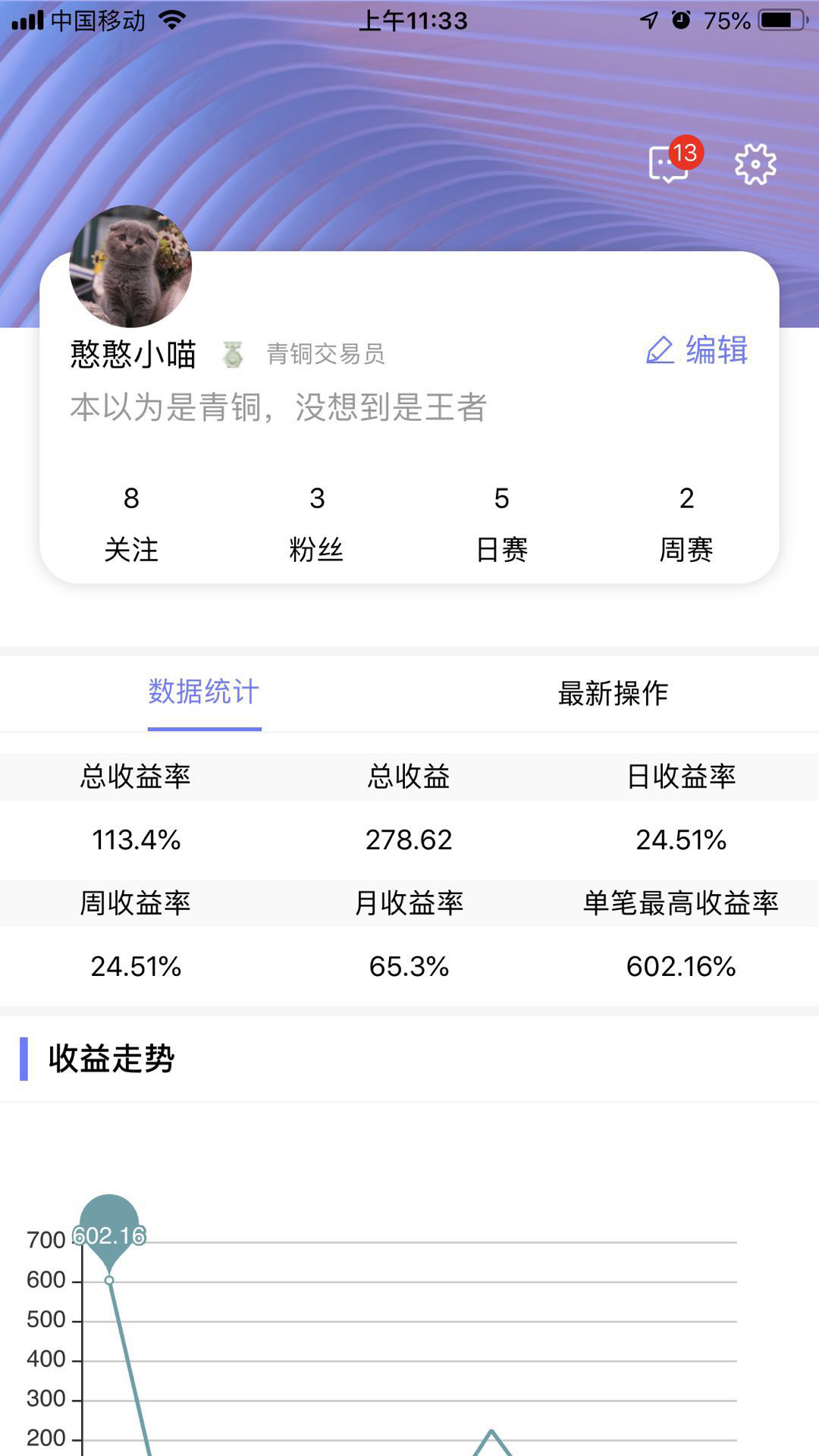Open the cat profile avatar

pos(130,266)
